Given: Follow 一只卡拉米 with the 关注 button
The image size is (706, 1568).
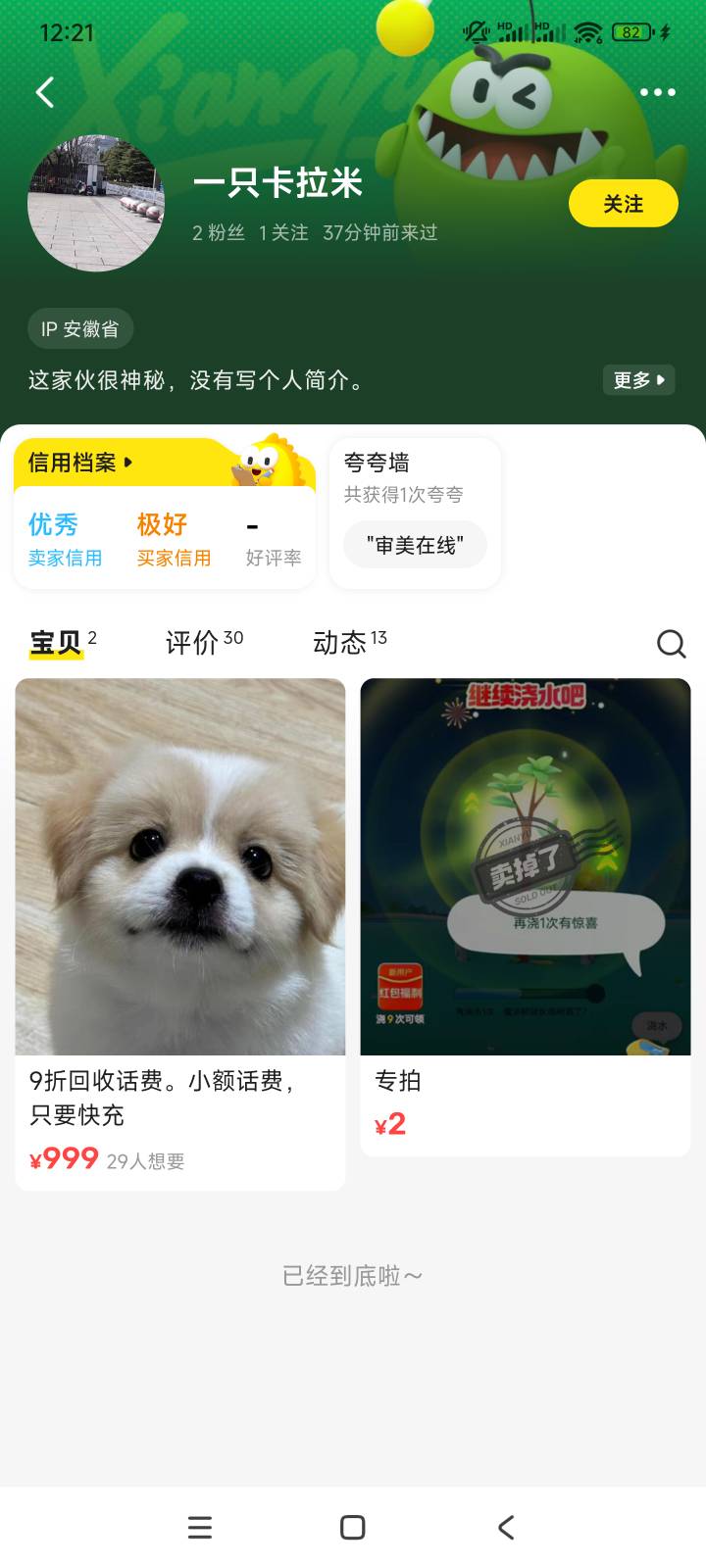Looking at the screenshot, I should coord(624,204).
